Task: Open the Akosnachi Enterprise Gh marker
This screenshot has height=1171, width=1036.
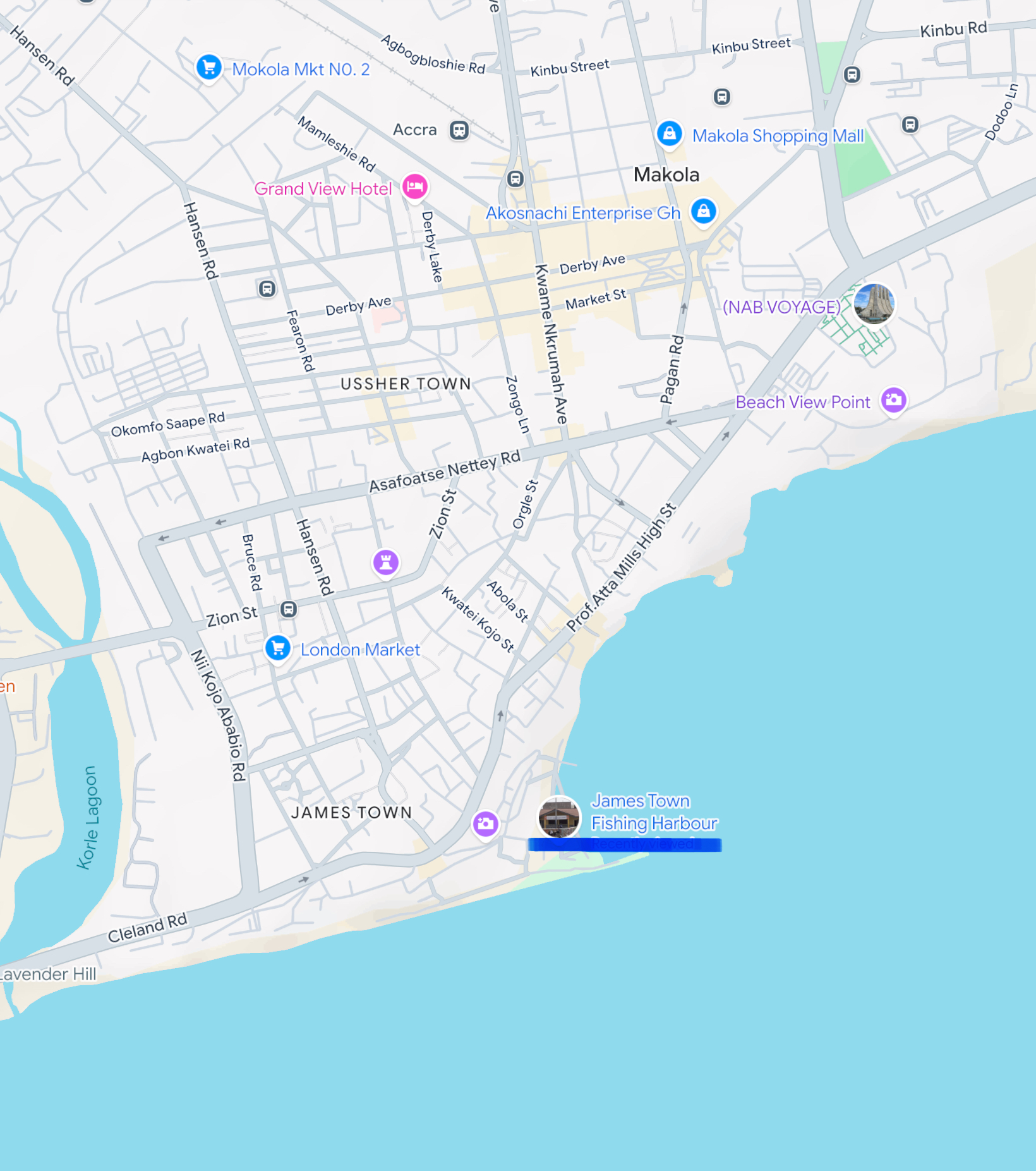Action: (x=703, y=211)
